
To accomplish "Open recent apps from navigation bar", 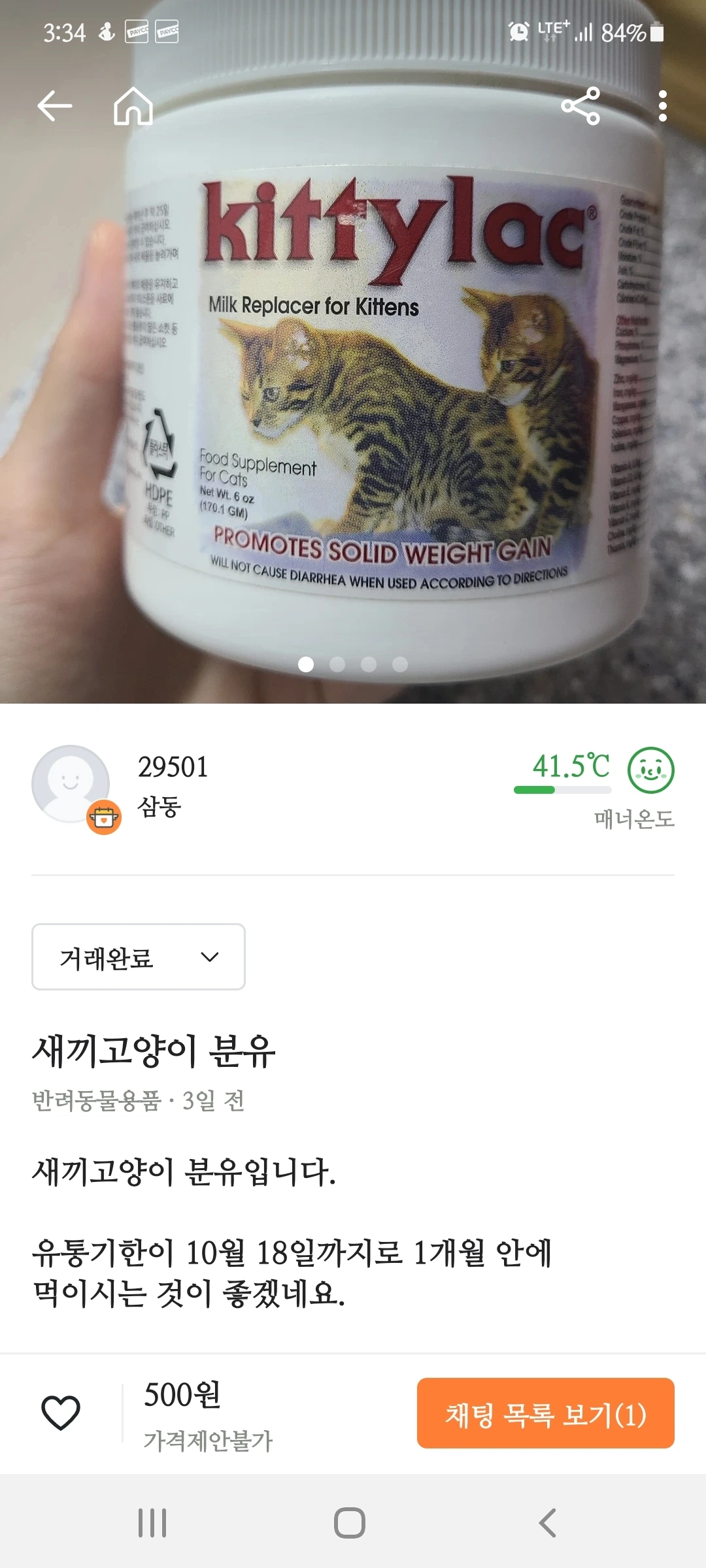I will coord(152,1523).
